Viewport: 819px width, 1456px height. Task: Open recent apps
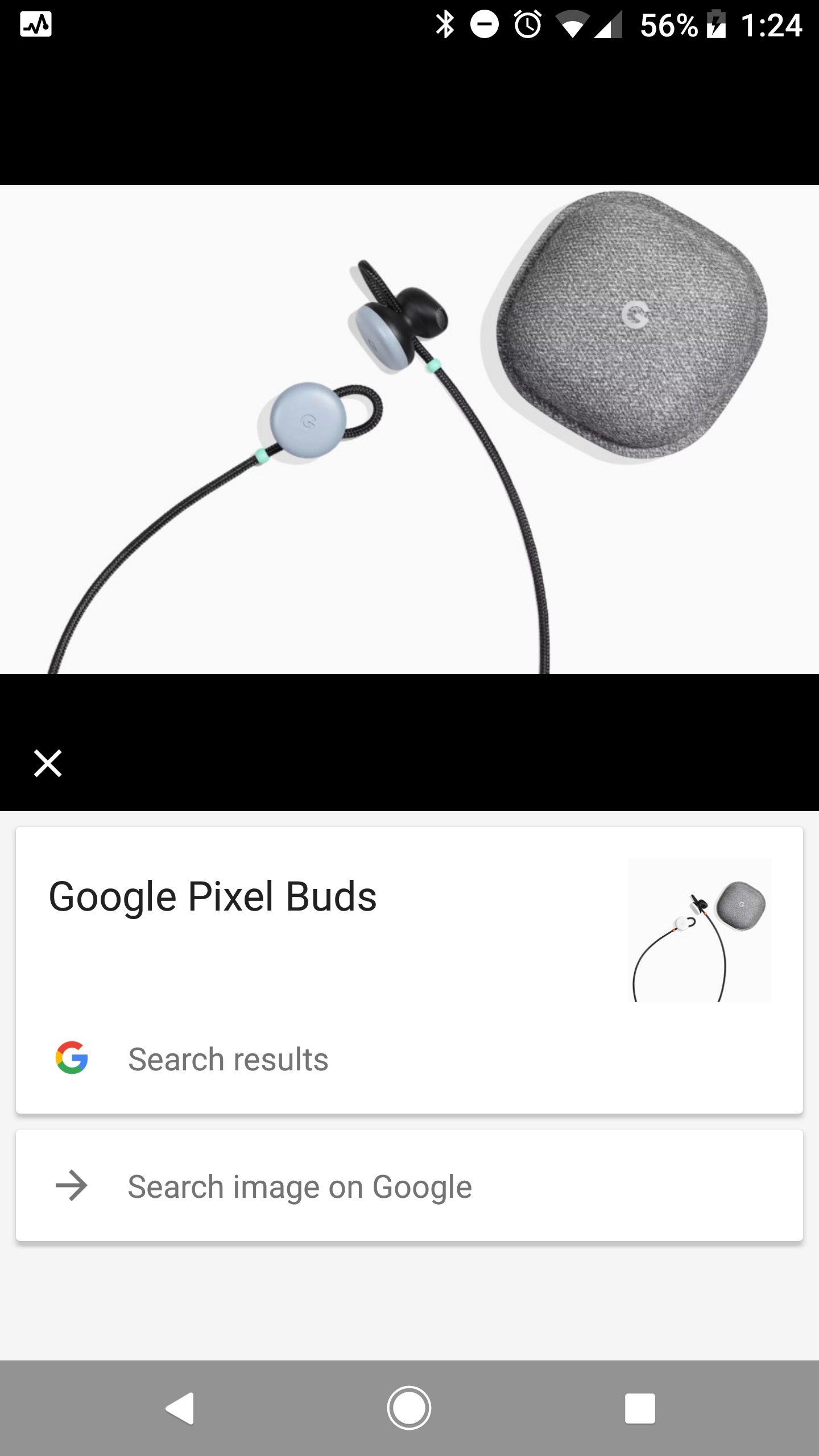click(x=640, y=1408)
